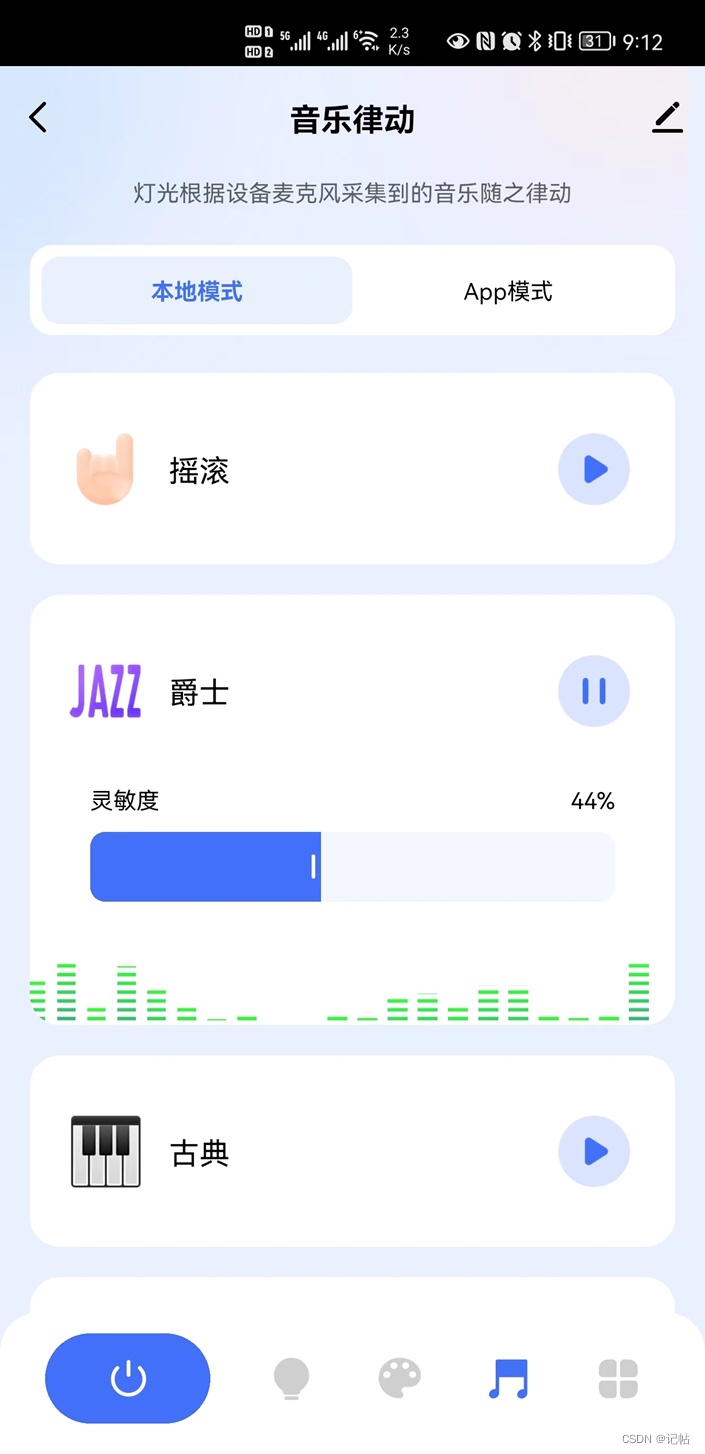
Task: Play the 古典 rhythm mode
Action: [594, 1151]
